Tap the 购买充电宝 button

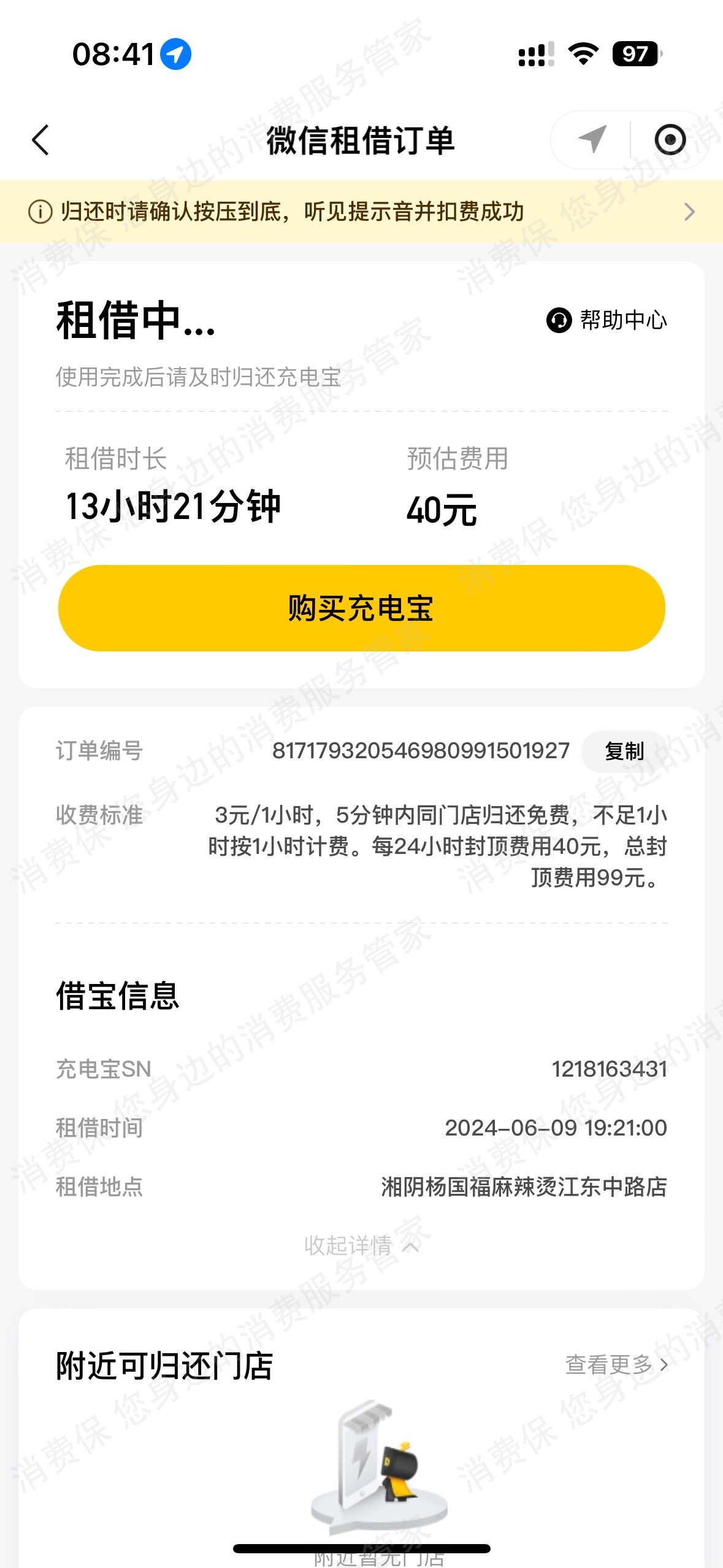tap(361, 608)
